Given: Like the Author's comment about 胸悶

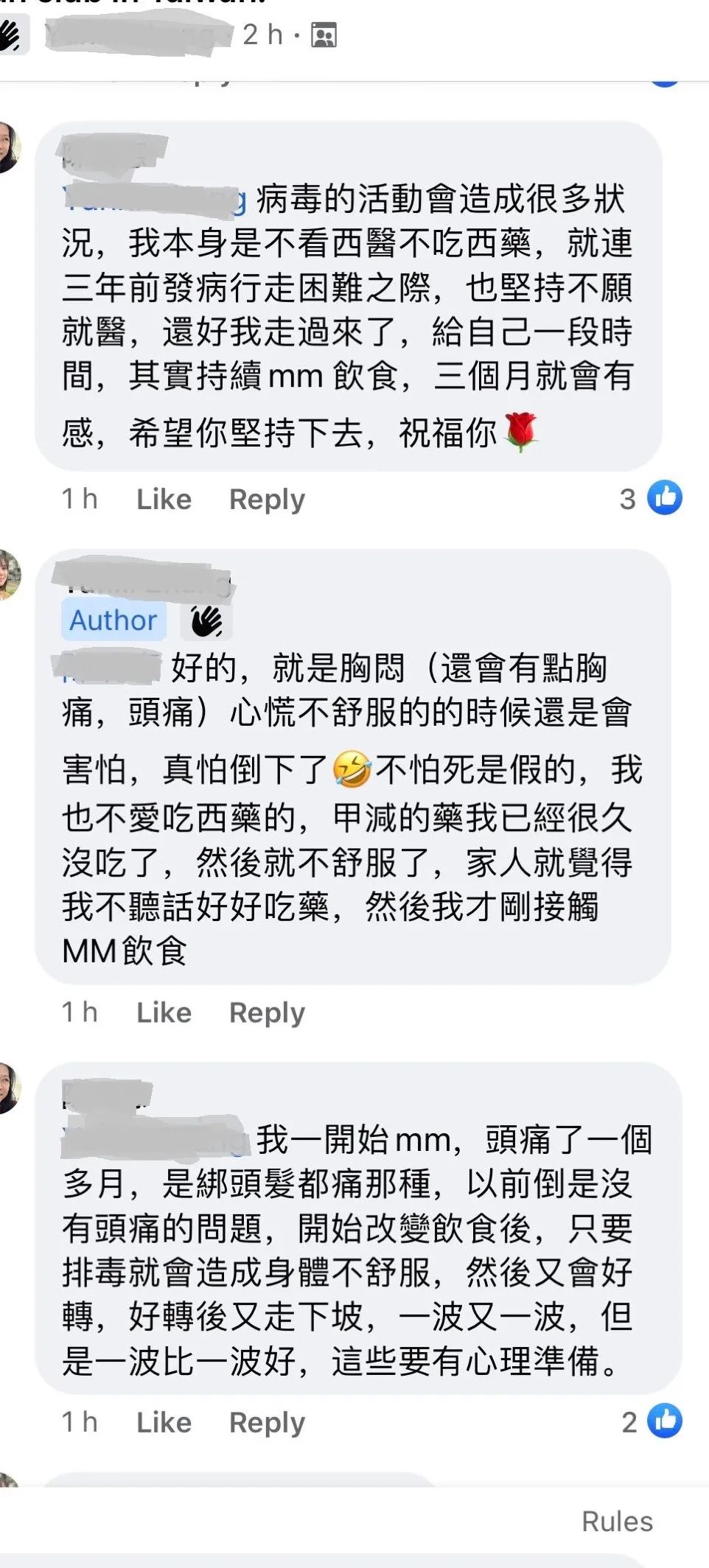Looking at the screenshot, I should click(164, 1012).
